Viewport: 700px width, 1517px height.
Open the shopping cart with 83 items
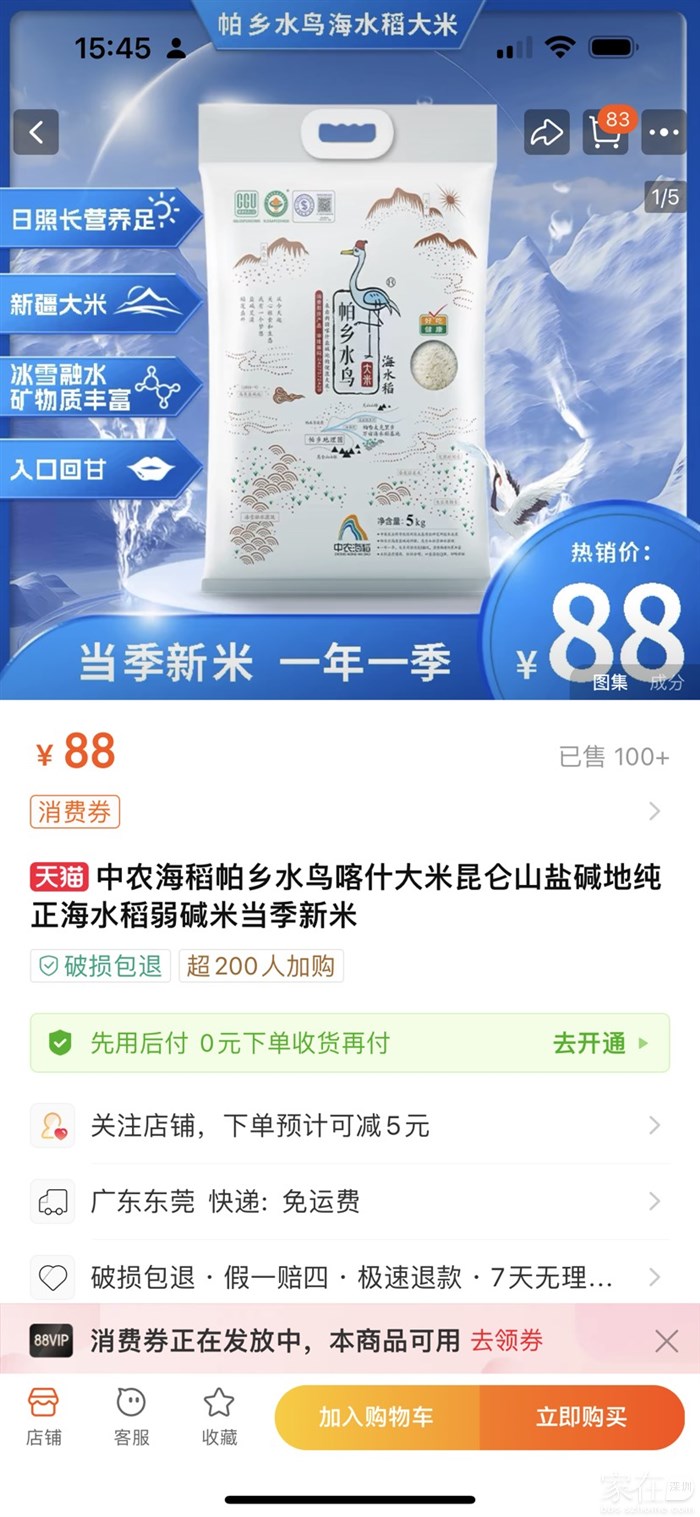[606, 132]
